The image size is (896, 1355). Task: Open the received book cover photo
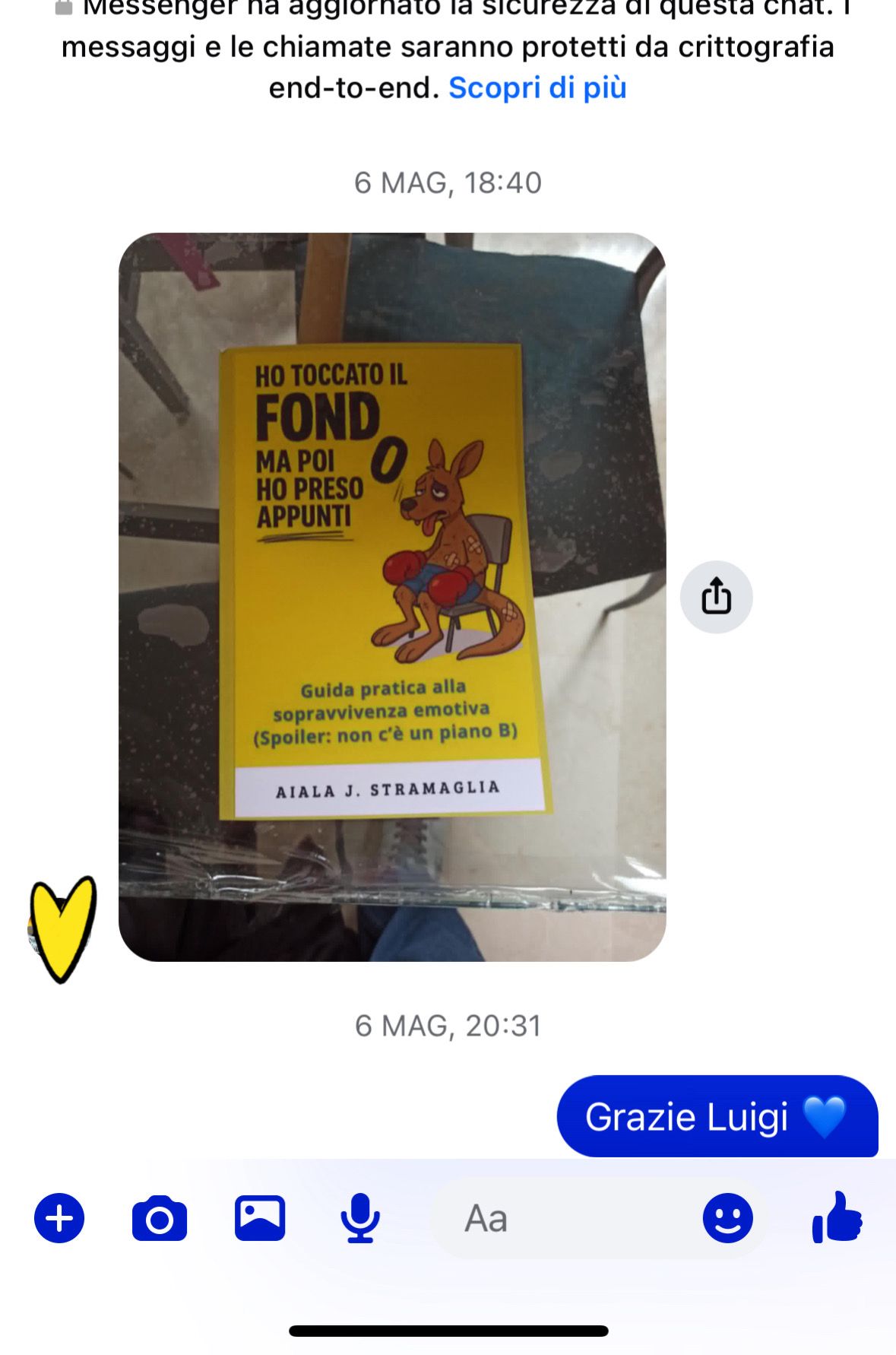(x=392, y=596)
